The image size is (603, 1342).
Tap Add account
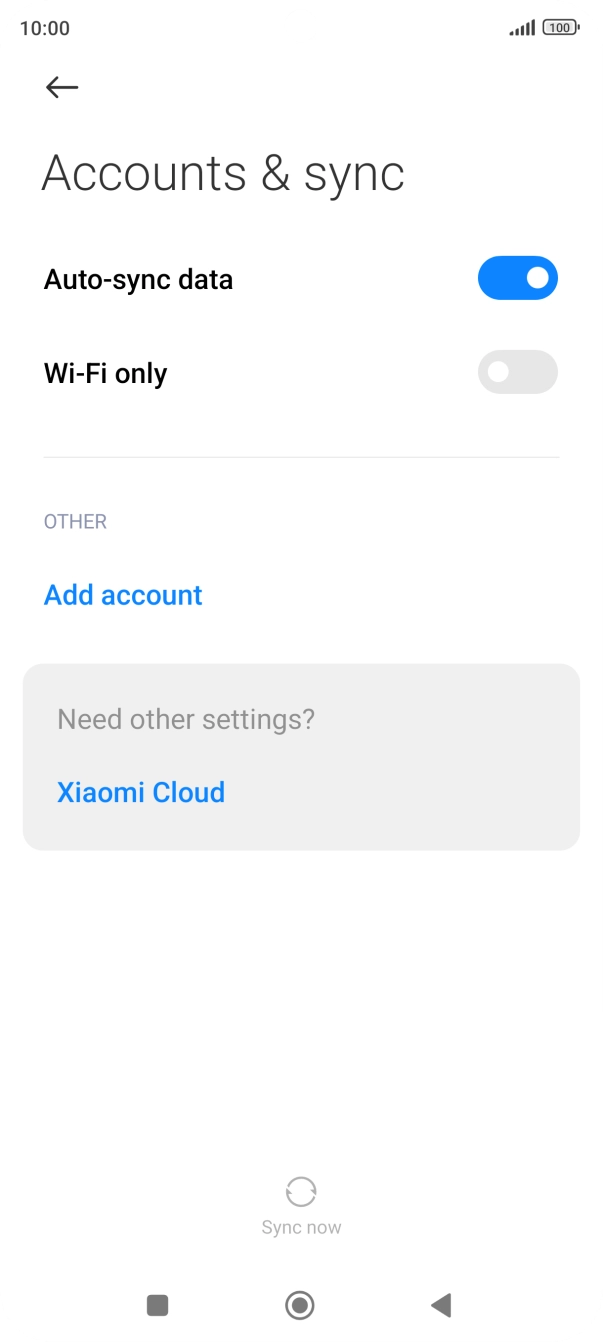123,595
